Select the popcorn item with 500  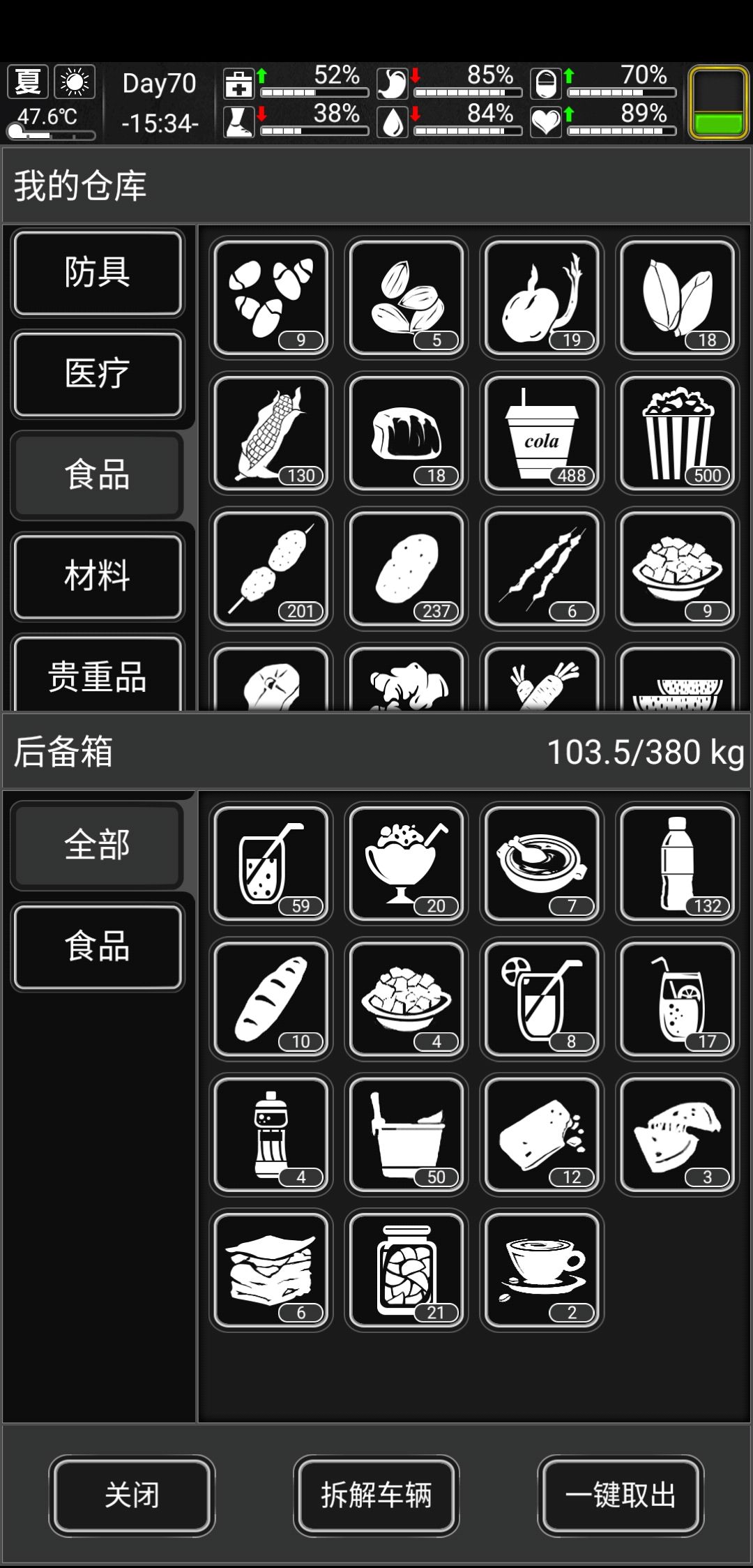(x=678, y=433)
